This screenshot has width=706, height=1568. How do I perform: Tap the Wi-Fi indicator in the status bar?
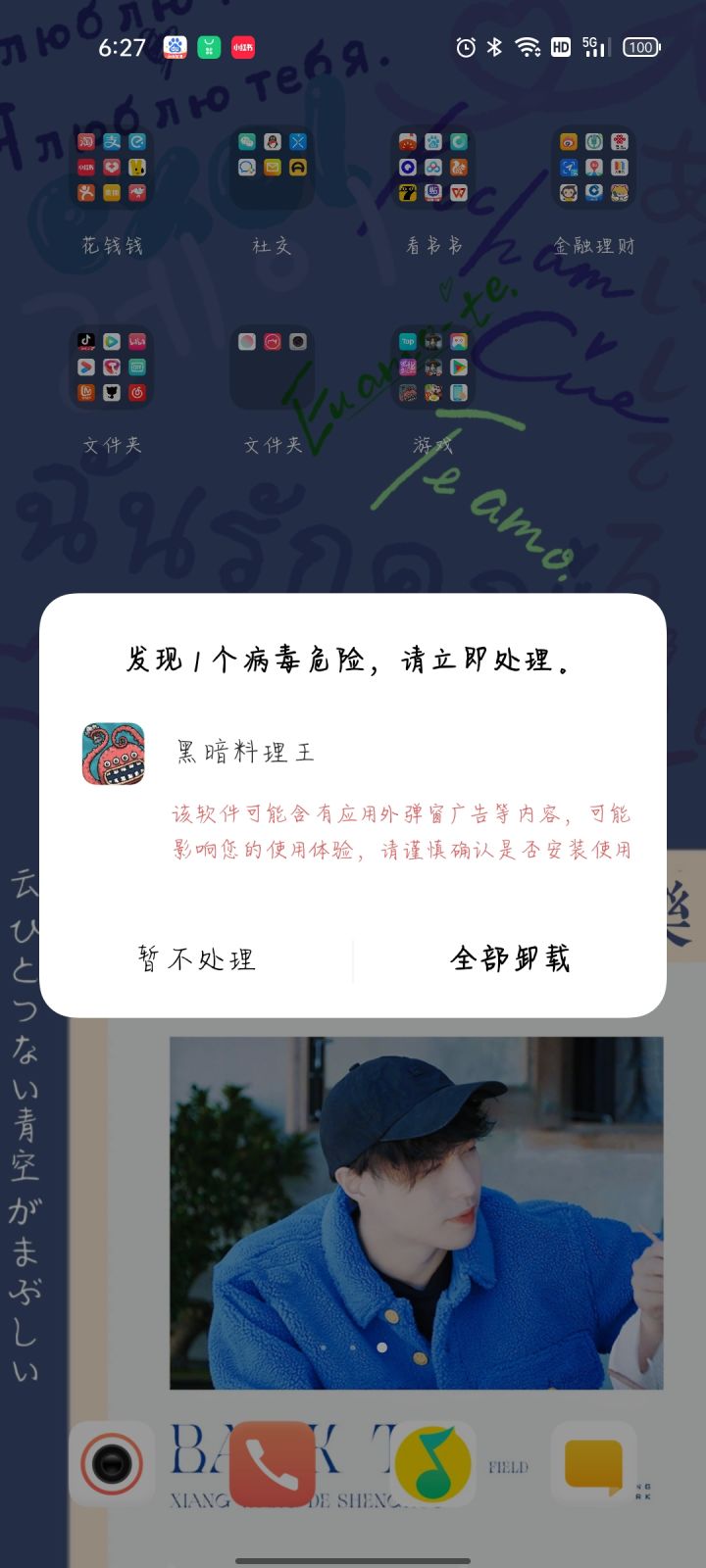528,46
